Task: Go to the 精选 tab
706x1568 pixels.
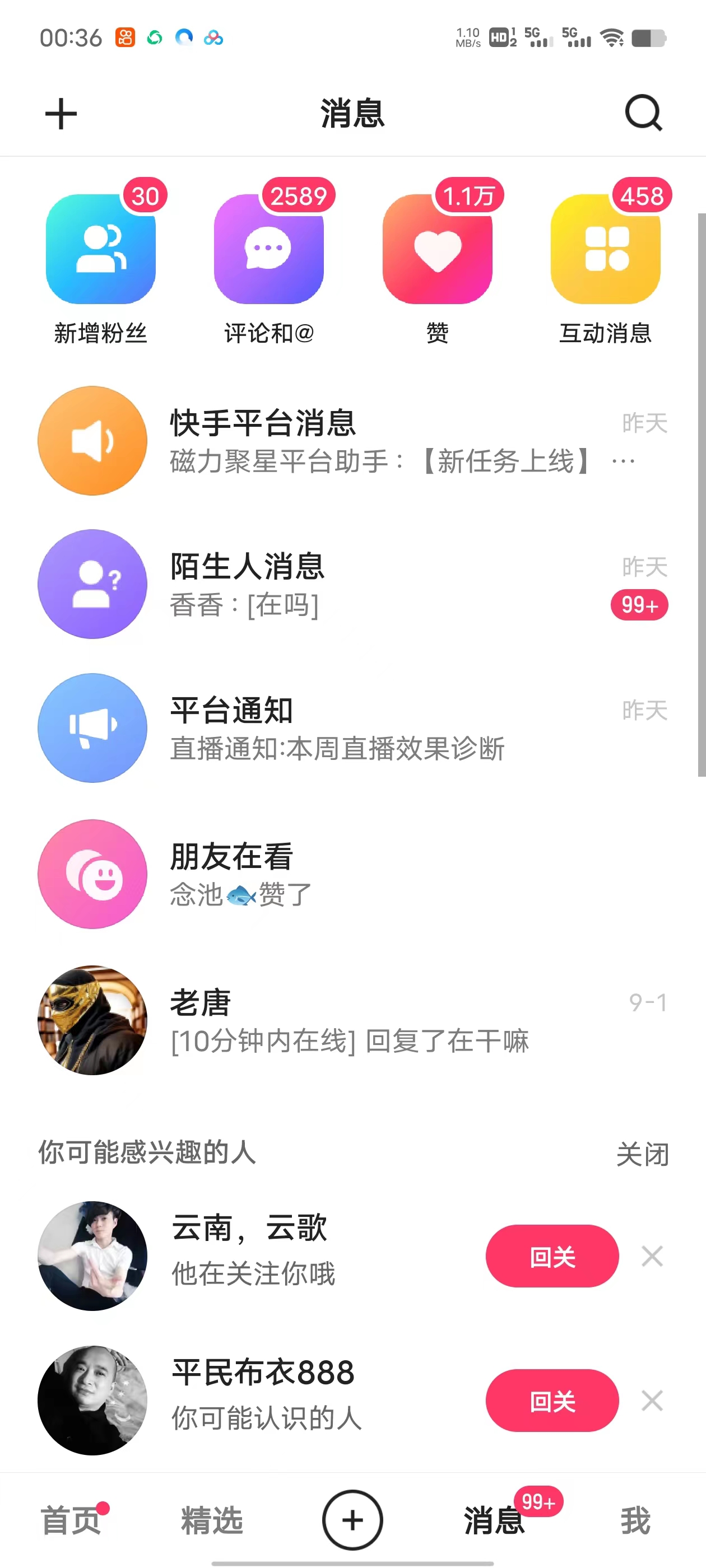Action: [212, 1520]
